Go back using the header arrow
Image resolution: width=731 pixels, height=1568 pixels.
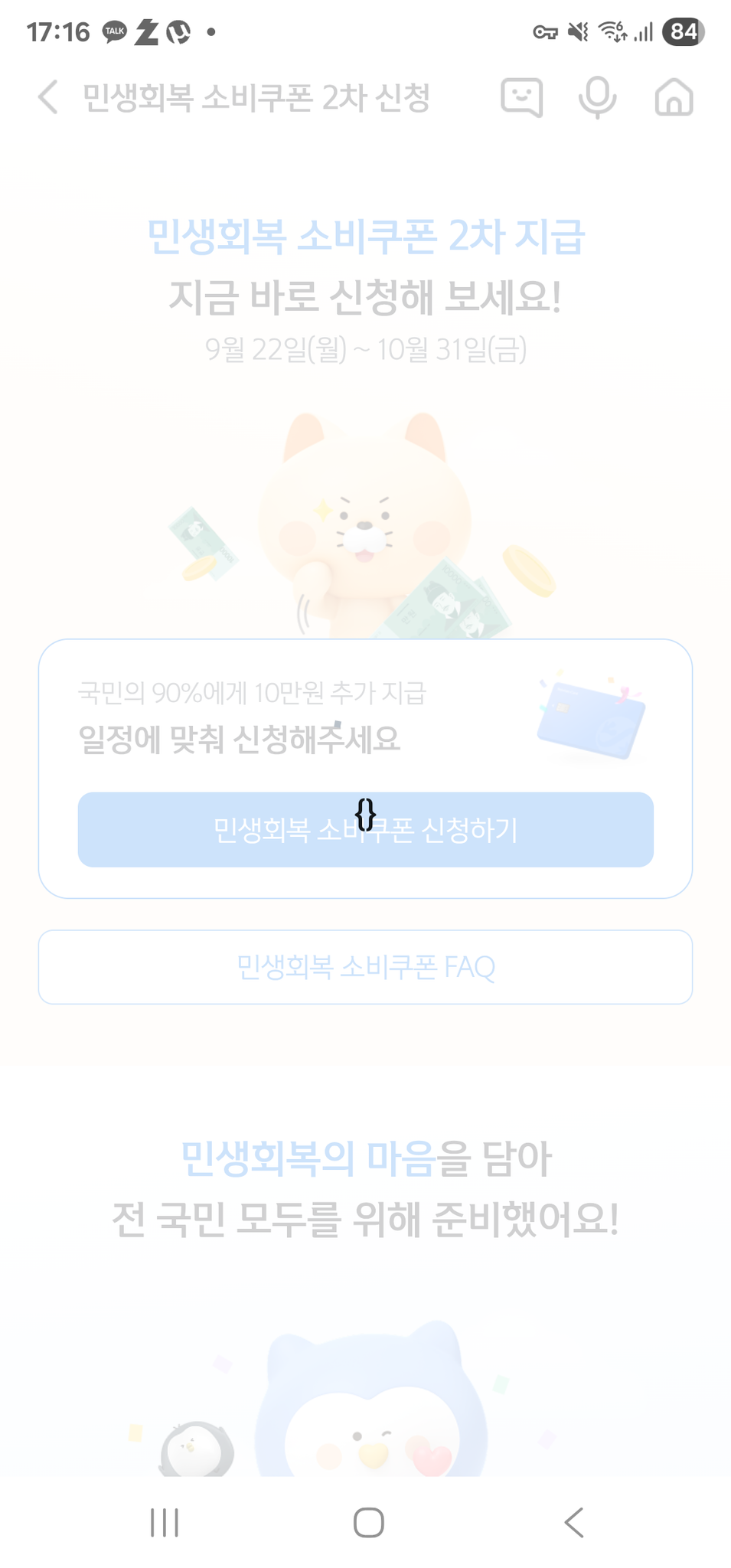(48, 97)
